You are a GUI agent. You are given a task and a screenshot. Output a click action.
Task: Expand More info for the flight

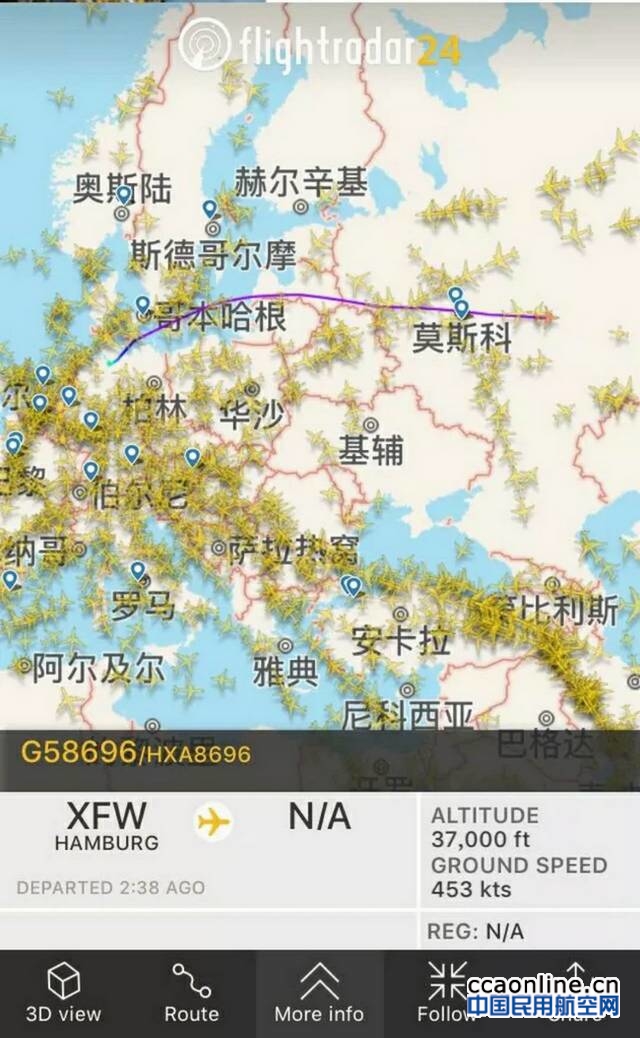(x=319, y=994)
